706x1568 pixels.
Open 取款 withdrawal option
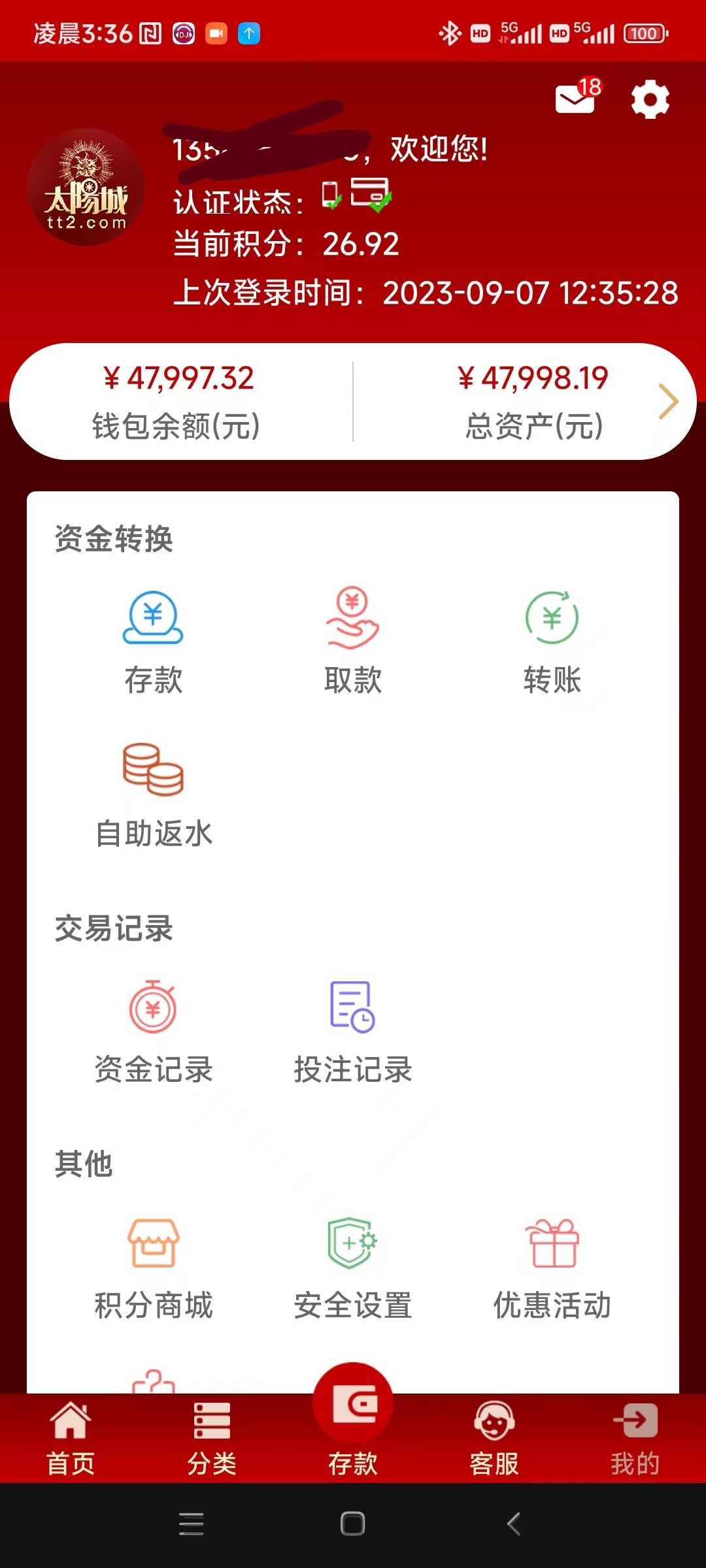coord(353,641)
